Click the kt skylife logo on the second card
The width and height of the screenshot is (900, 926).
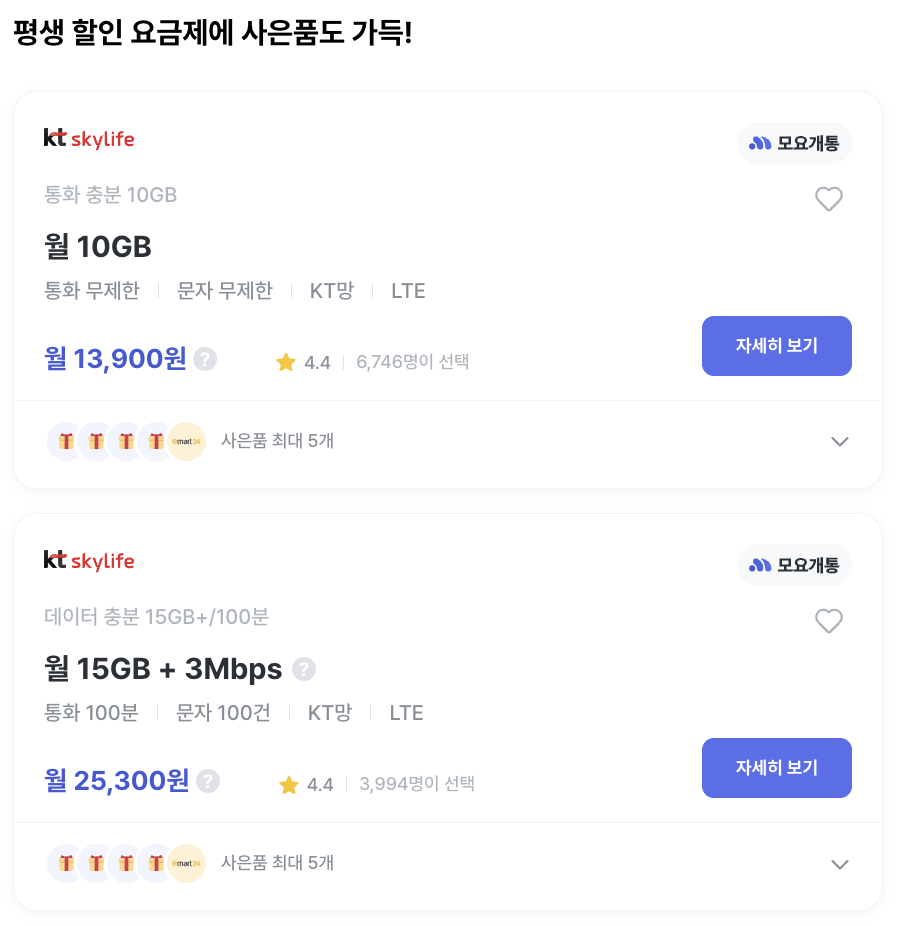[x=89, y=561]
